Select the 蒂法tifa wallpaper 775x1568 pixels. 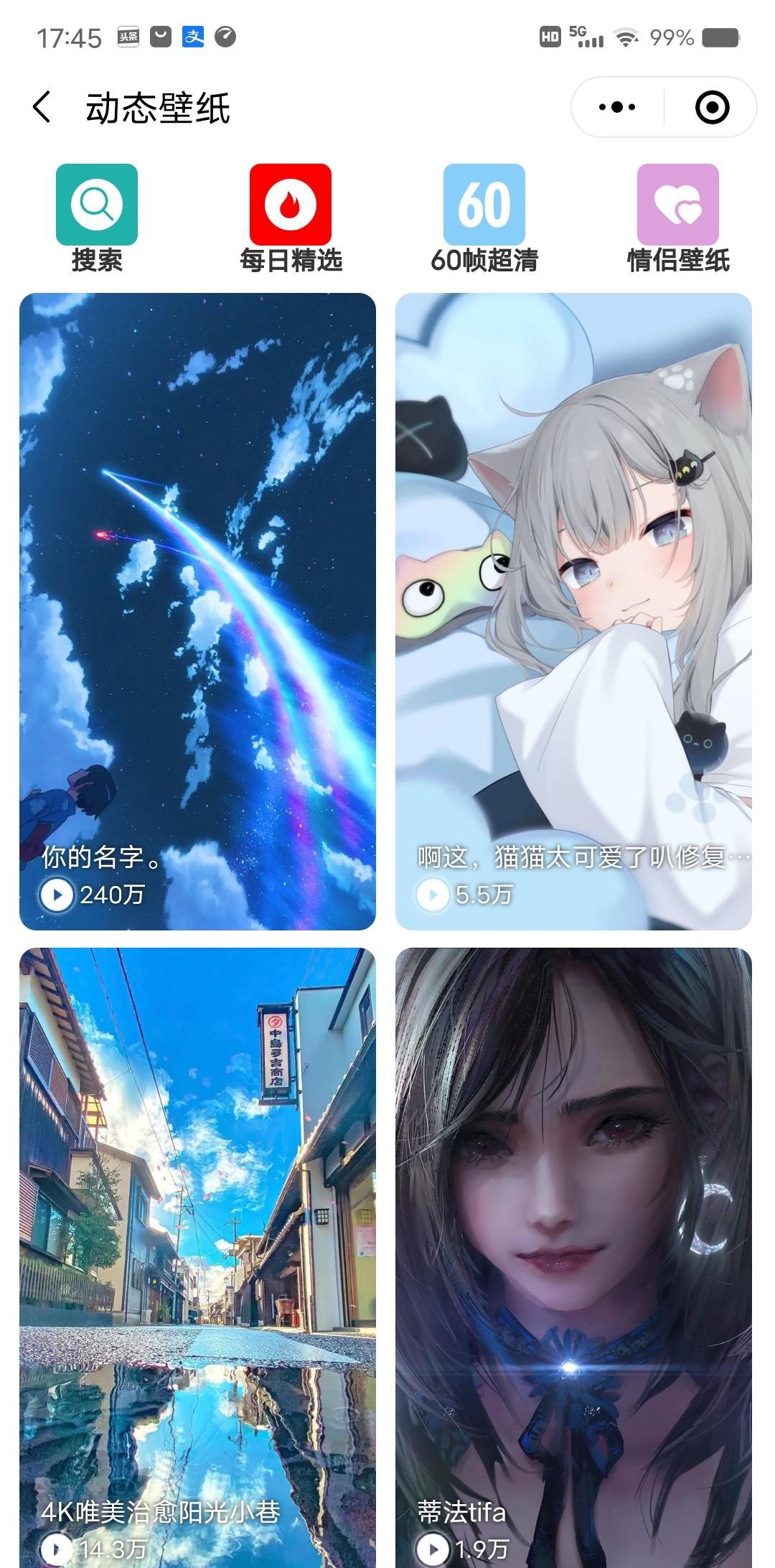(573, 1256)
